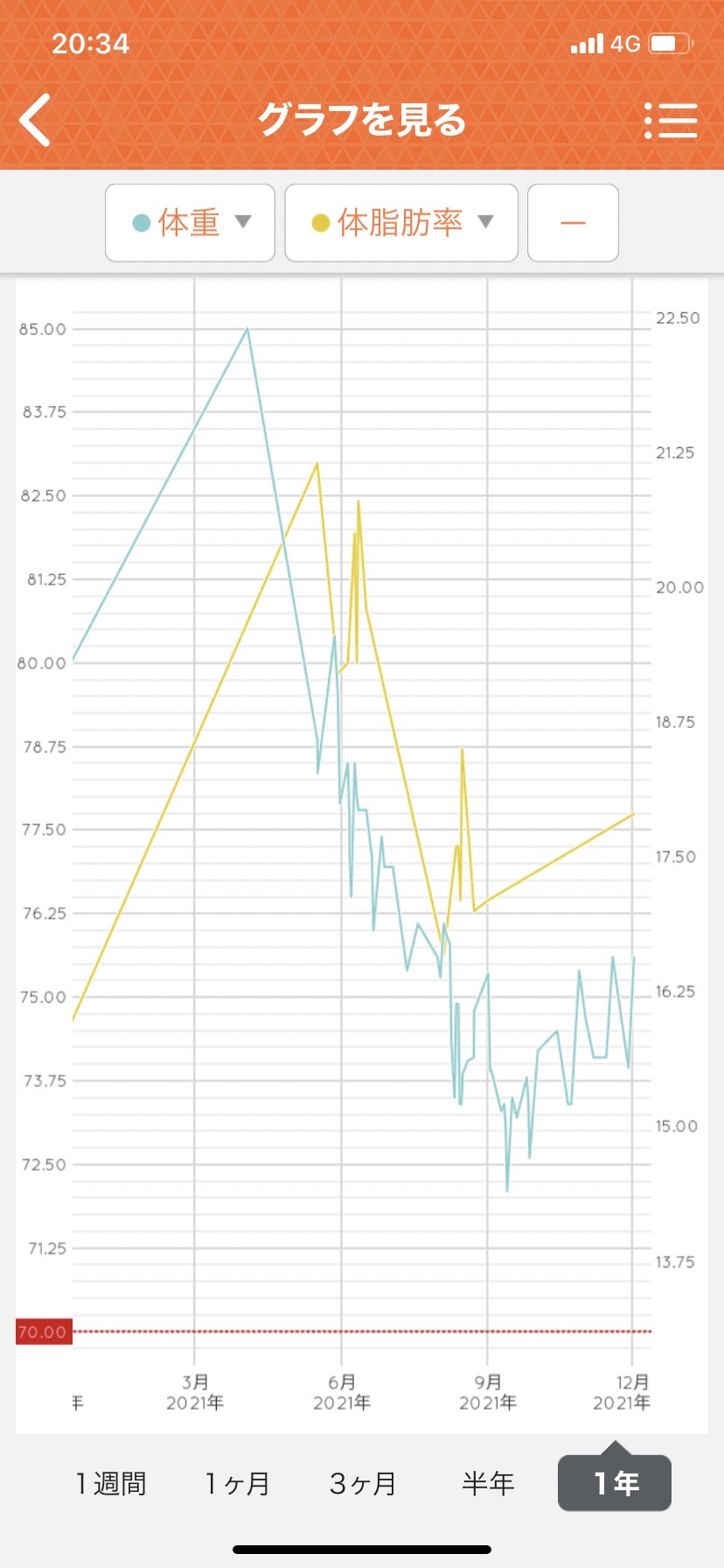Image resolution: width=724 pixels, height=1568 pixels.
Task: Tap the third metric dropdown showing a dash
Action: point(573,223)
